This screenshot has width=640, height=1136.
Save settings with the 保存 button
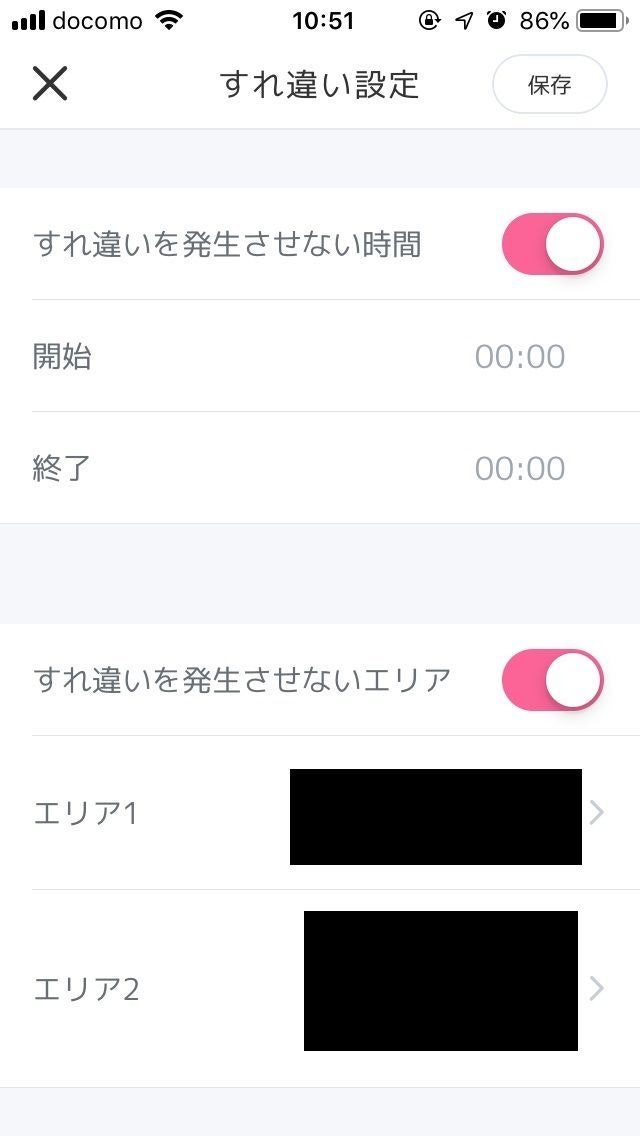click(x=549, y=85)
